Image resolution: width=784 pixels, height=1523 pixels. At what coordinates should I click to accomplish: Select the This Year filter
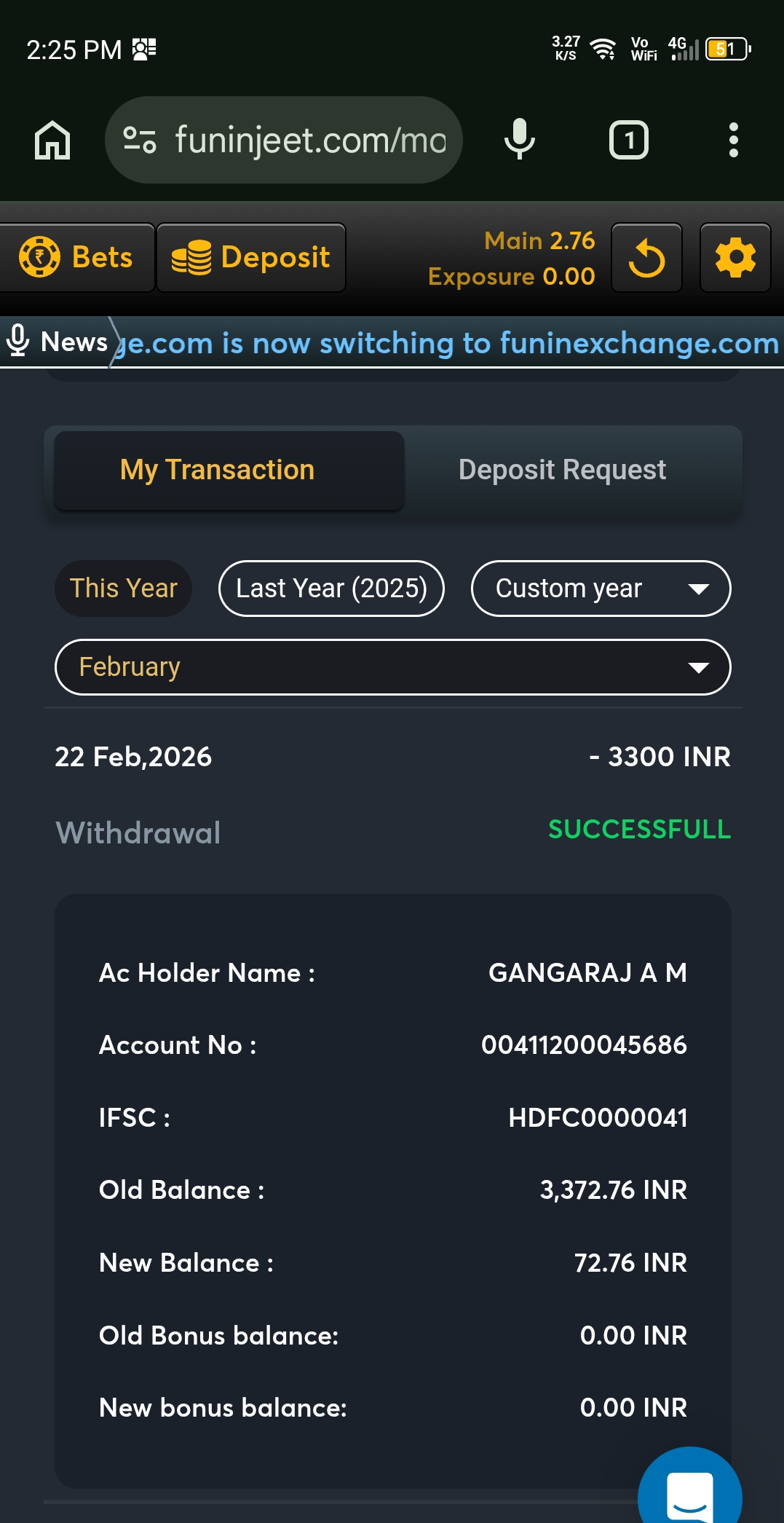pos(124,589)
